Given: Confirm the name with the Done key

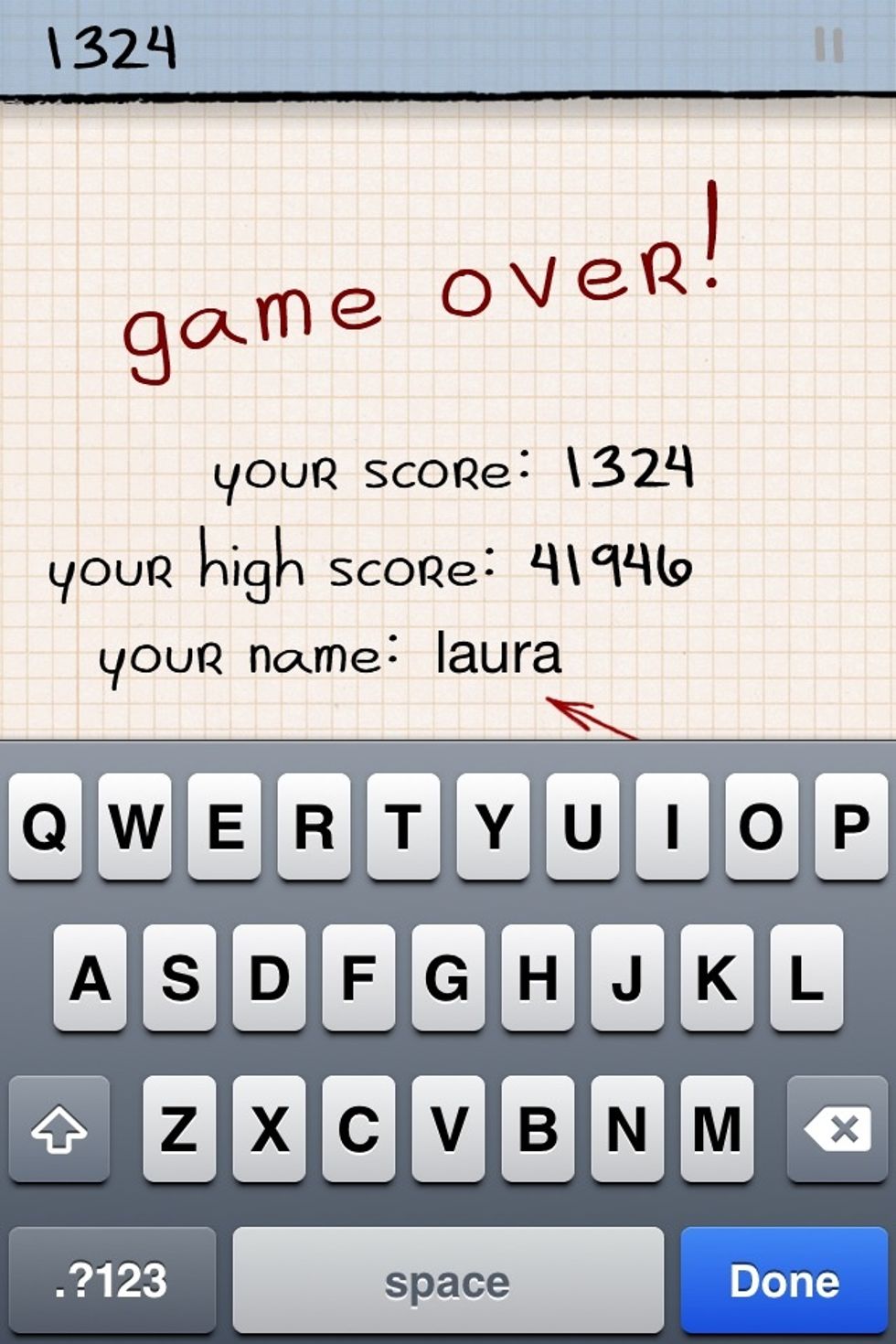Looking at the screenshot, I should coord(784,1280).
